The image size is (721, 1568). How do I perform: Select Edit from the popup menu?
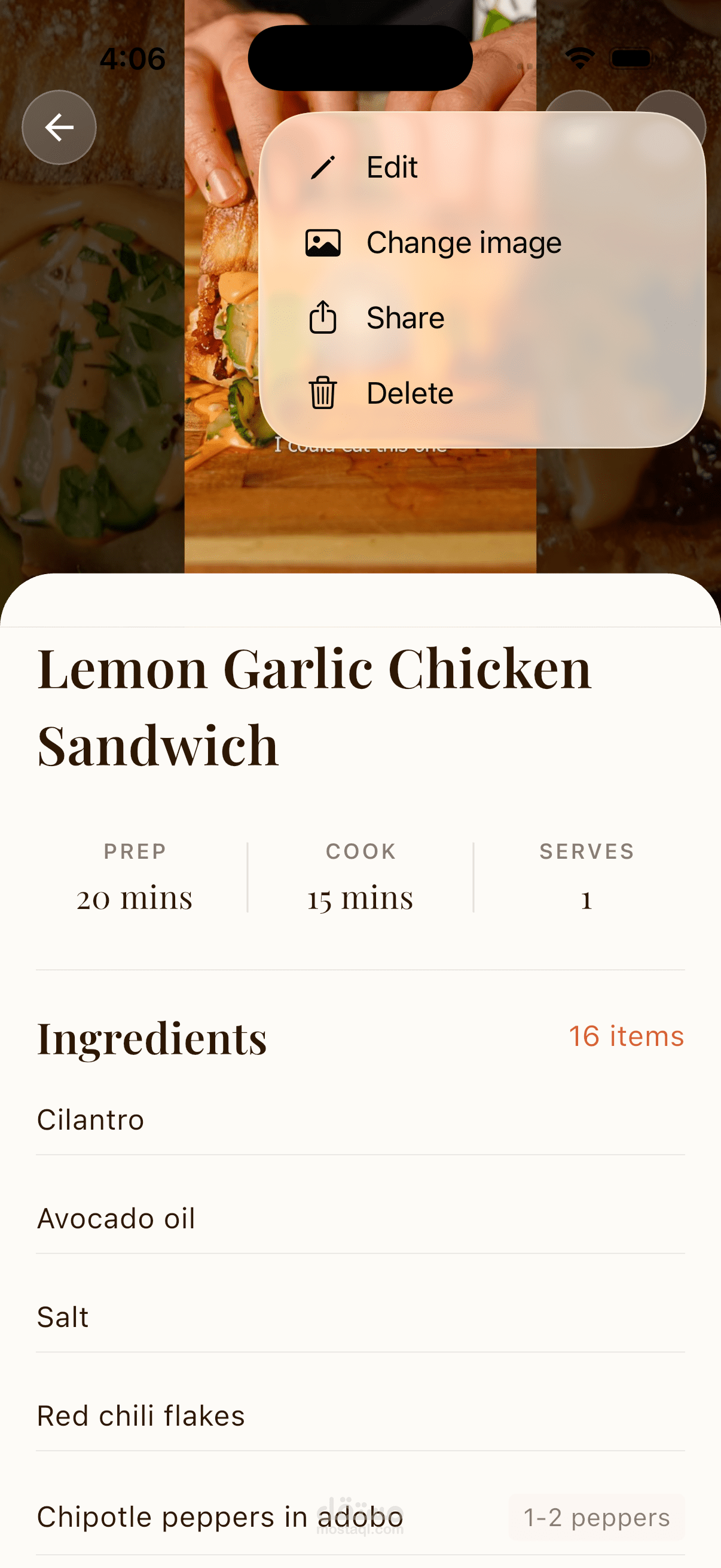point(392,167)
